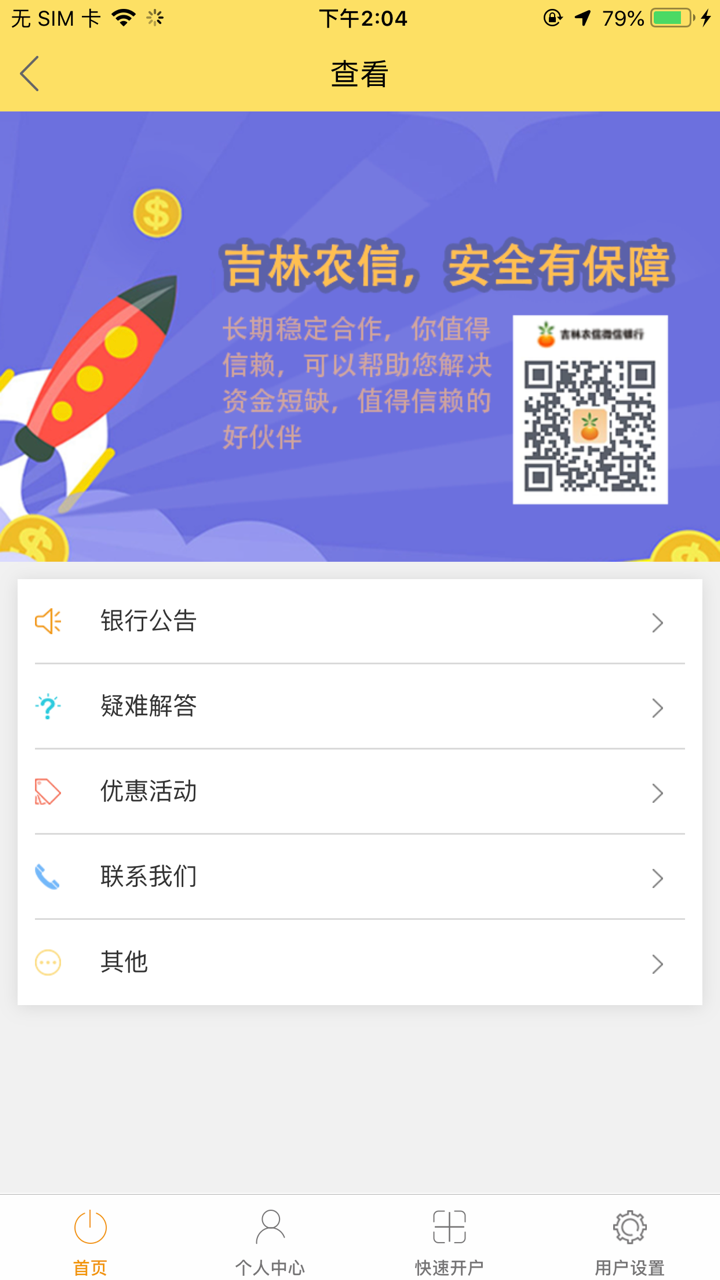Select the question mark icon next to 疑难解答
The height and width of the screenshot is (1280, 720).
49,707
